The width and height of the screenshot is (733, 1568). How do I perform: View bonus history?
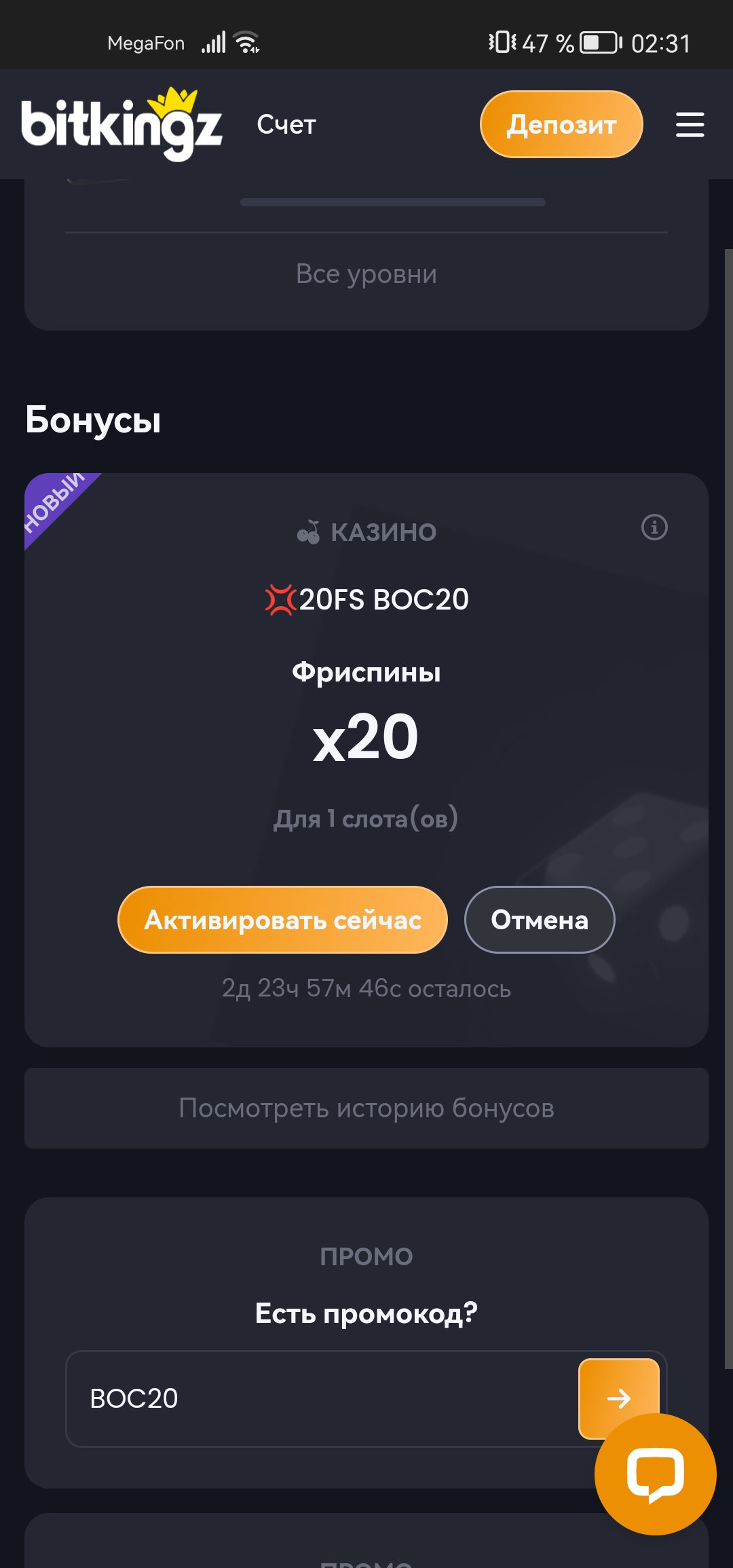[366, 1108]
